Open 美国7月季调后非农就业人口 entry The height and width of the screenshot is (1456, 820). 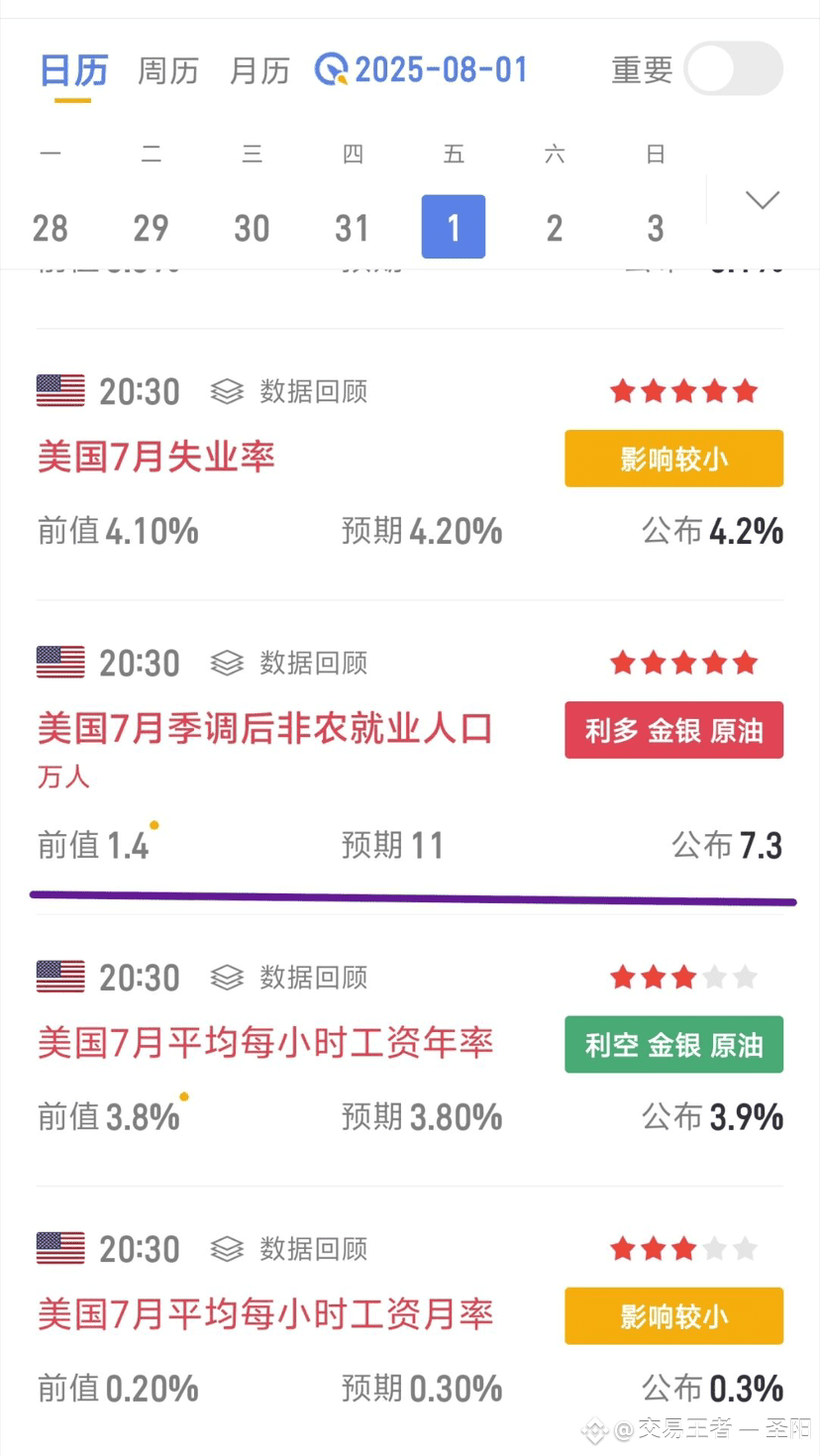[x=265, y=729]
